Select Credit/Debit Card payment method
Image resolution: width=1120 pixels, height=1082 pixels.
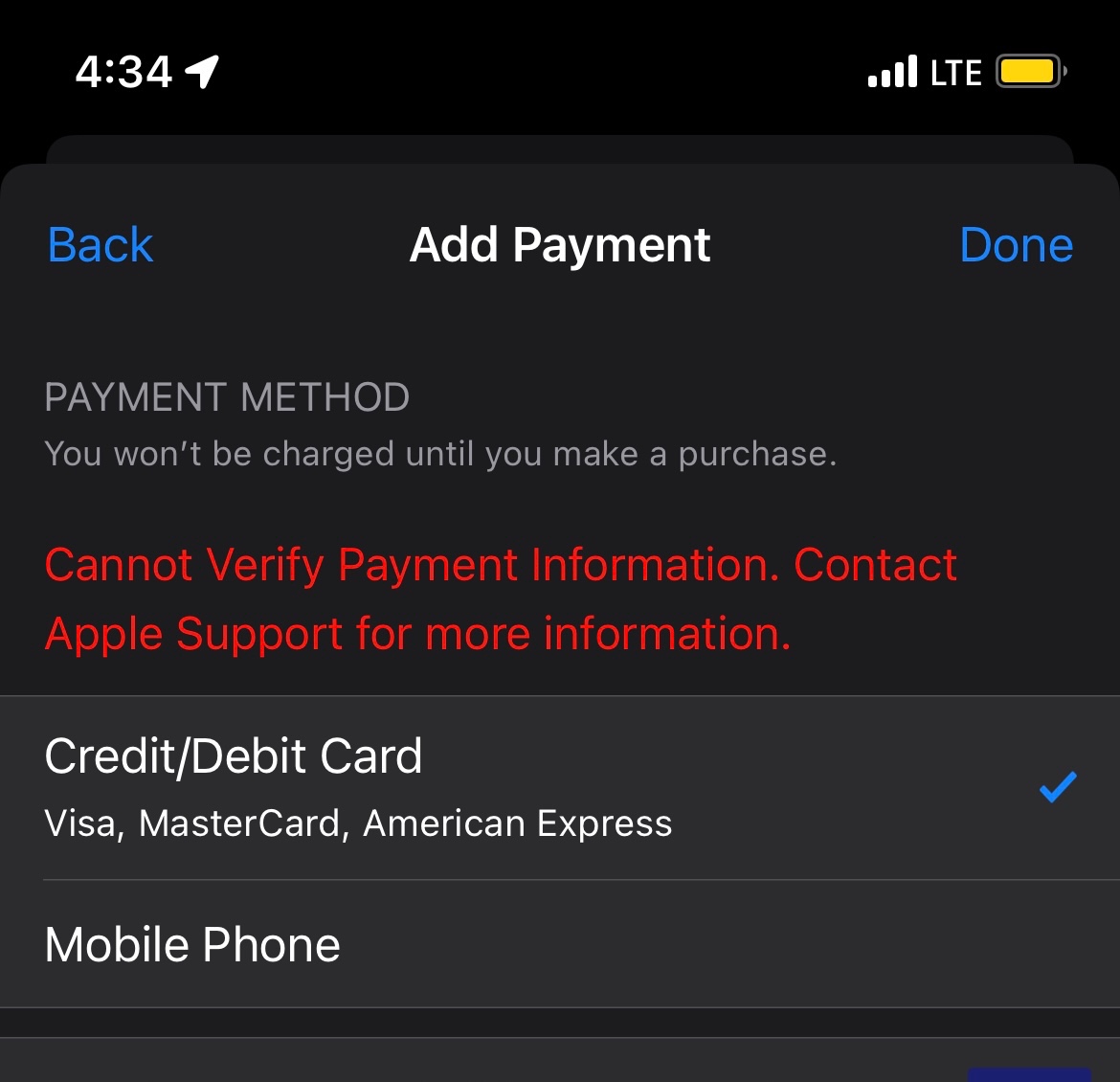coord(559,787)
